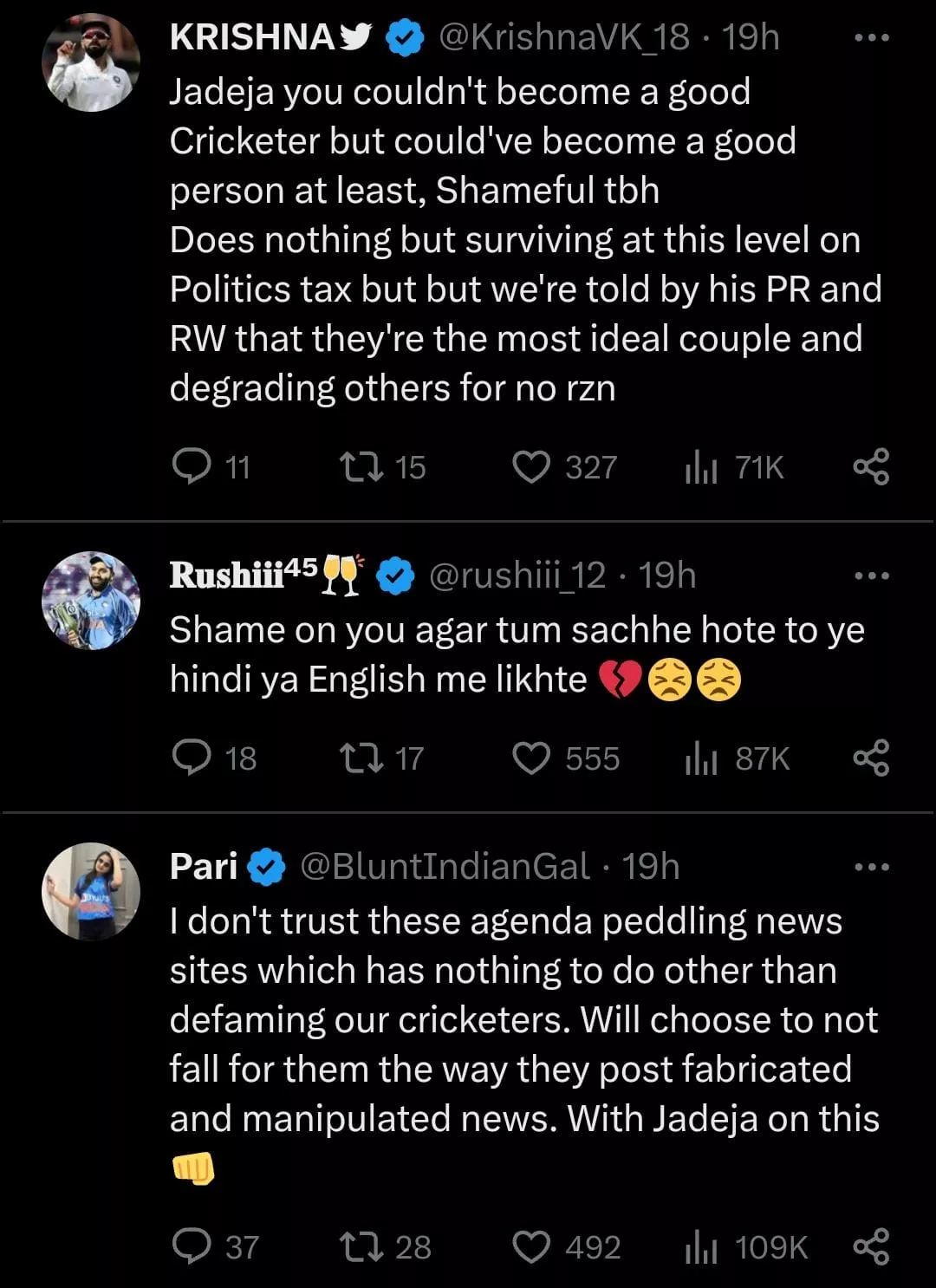Reply to Rushiii's tweet
The height and width of the screenshot is (1288, 936).
pos(192,758)
